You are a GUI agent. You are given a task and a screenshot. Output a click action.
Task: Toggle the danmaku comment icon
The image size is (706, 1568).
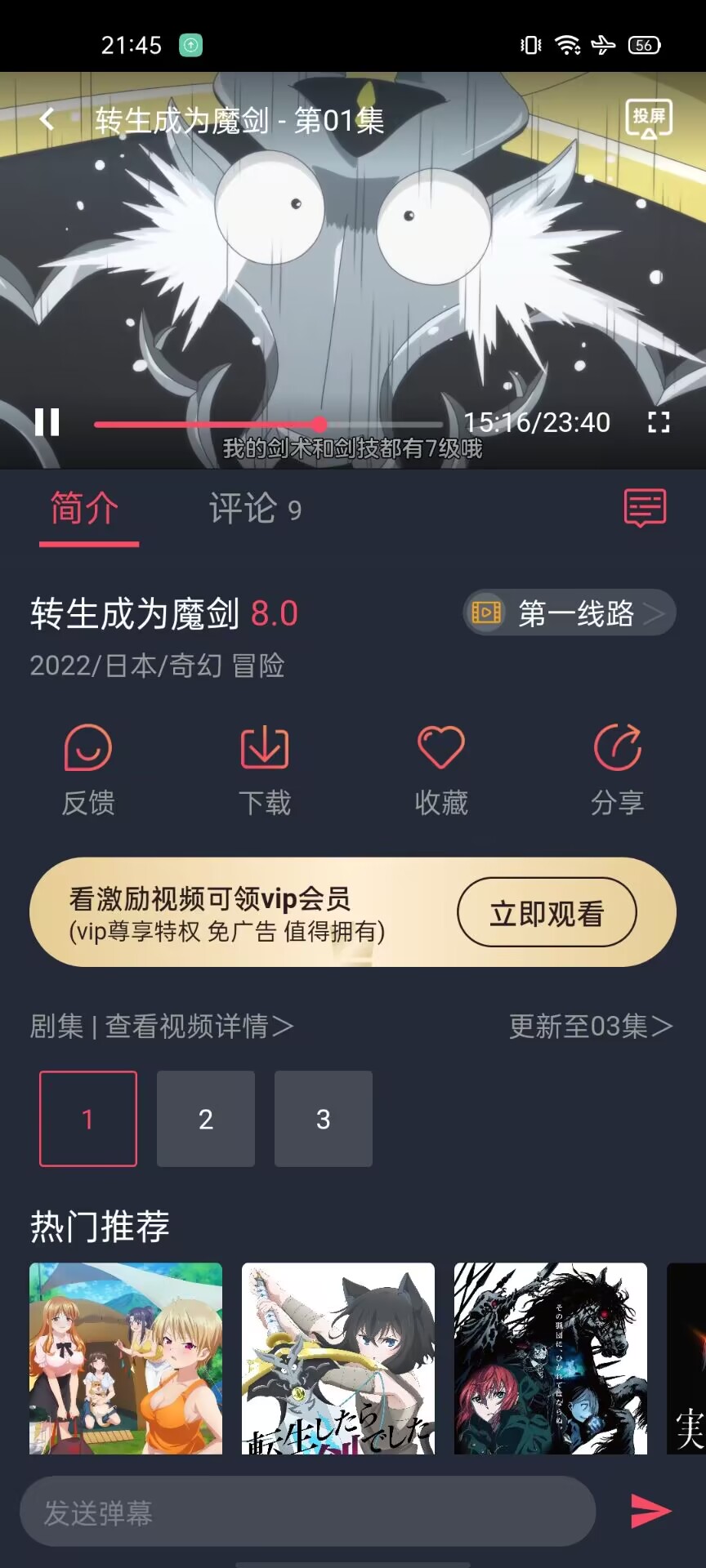coord(645,508)
